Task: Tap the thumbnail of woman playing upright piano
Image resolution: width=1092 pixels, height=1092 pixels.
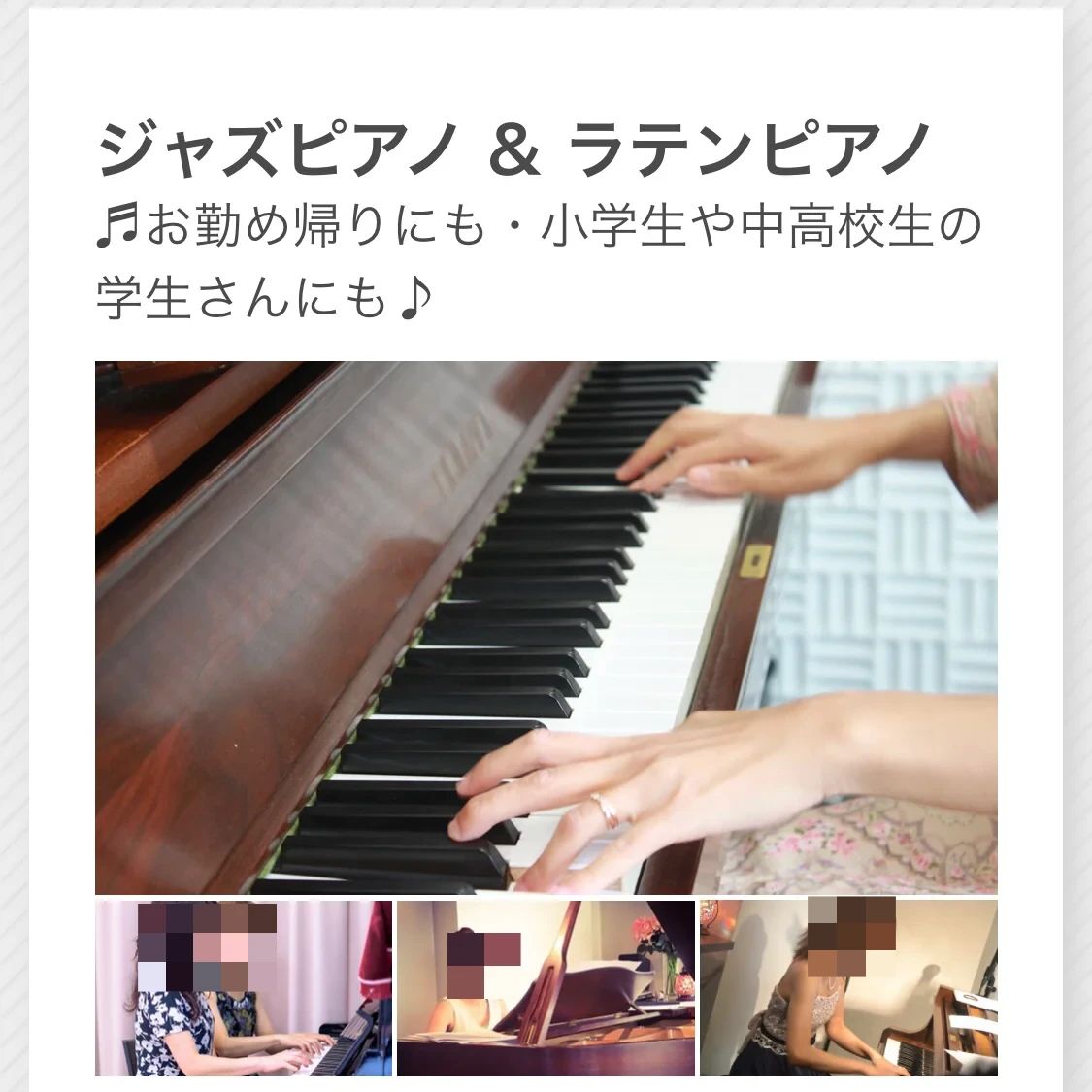Action: (x=848, y=988)
